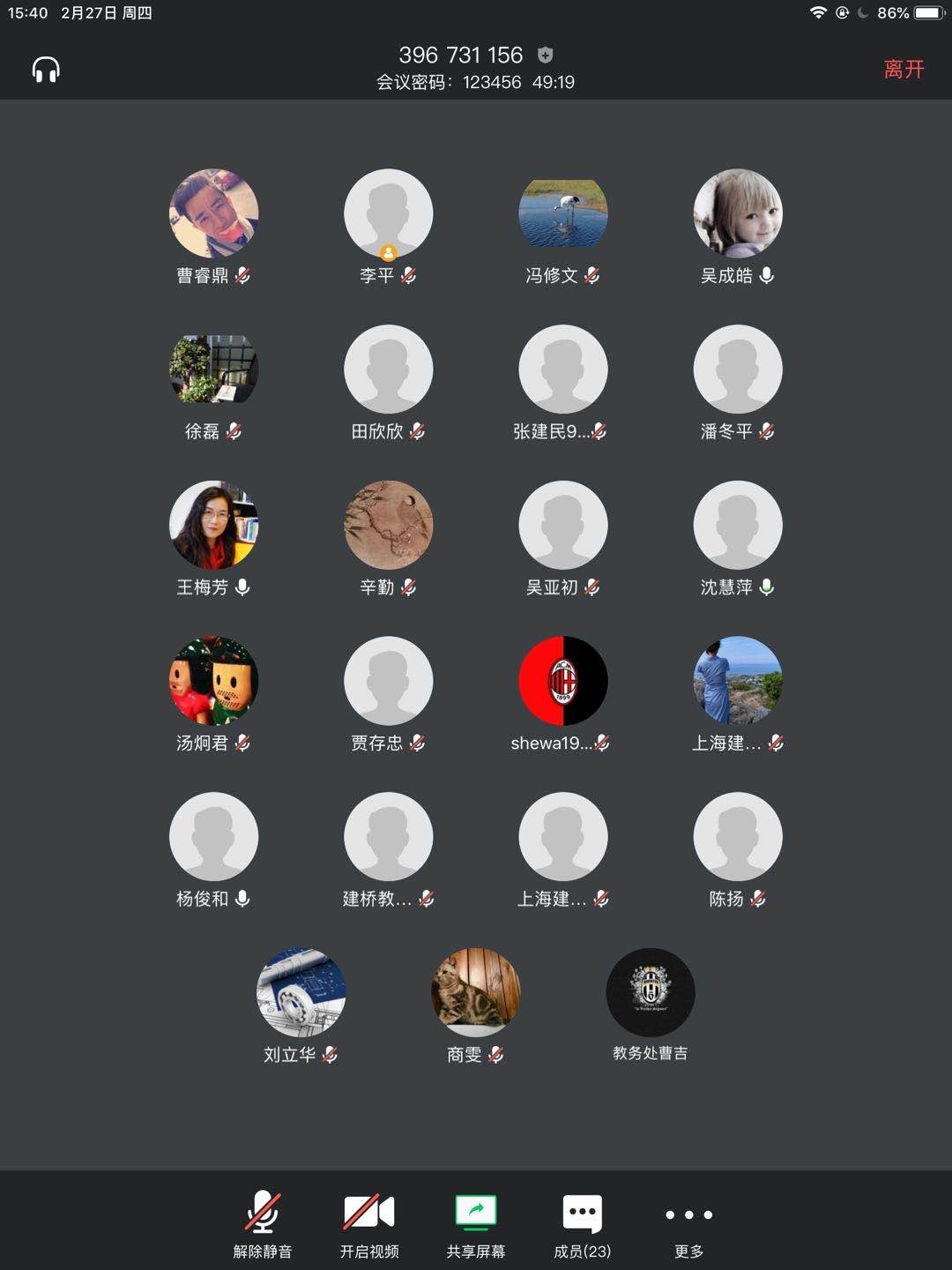Tap 吴成皓's avatar tile
Screen dimensions: 952x1270
(738, 214)
